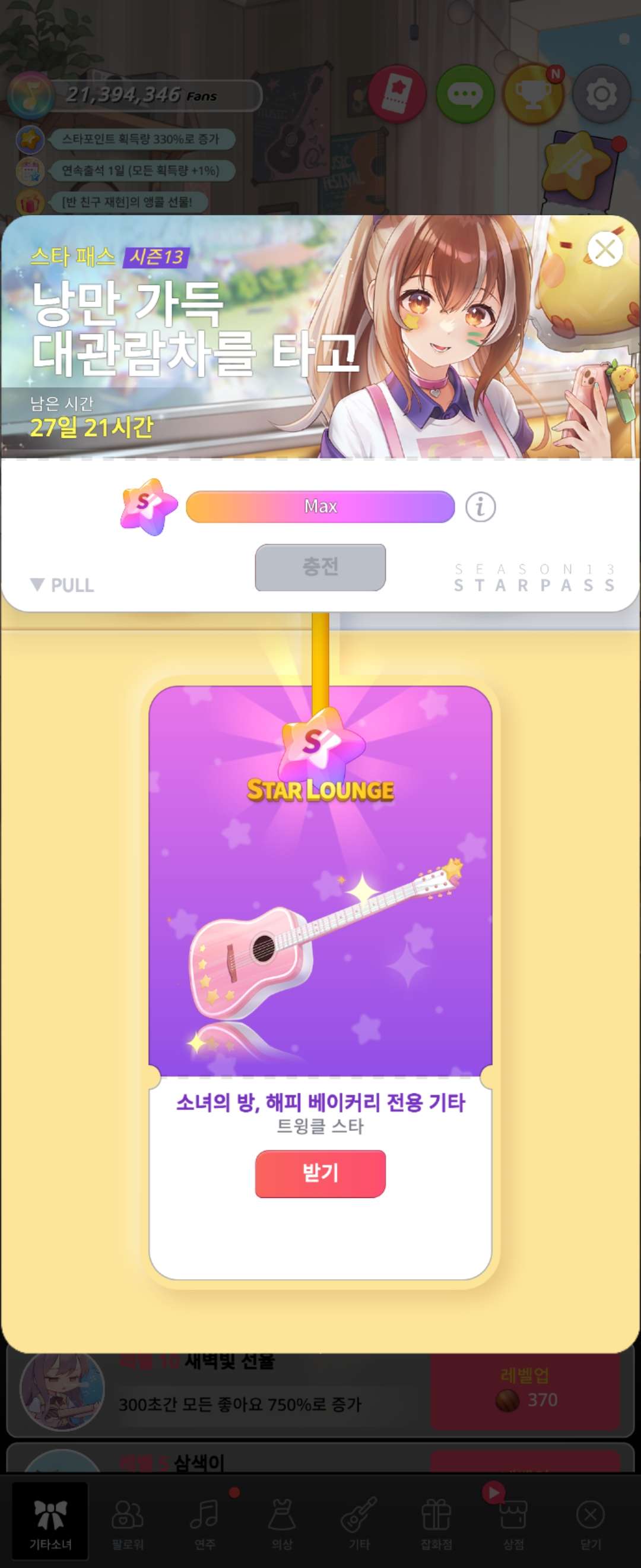The image size is (641, 1568).
Task: Tap the 받기 button to claim guitar
Action: pos(320,1173)
